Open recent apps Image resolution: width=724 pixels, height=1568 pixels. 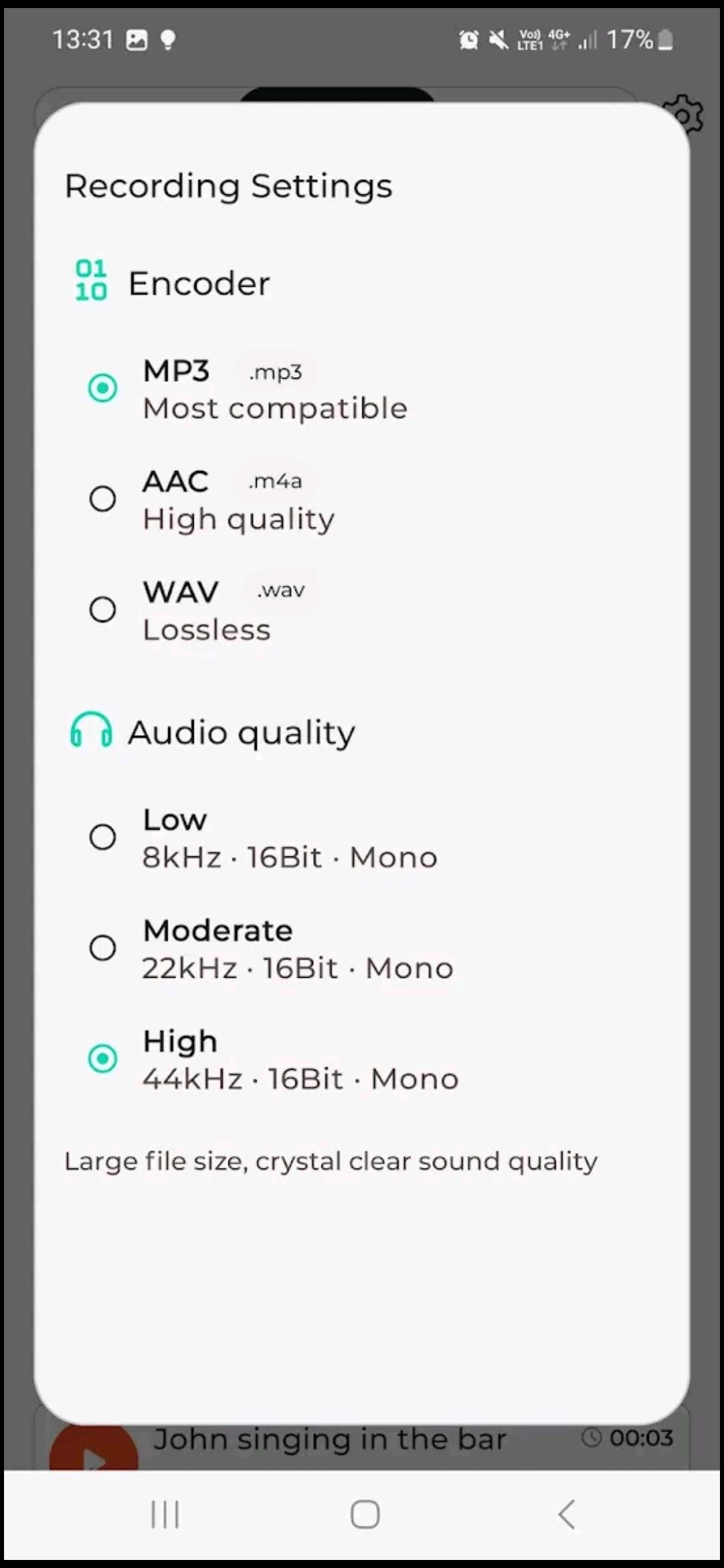165,1514
